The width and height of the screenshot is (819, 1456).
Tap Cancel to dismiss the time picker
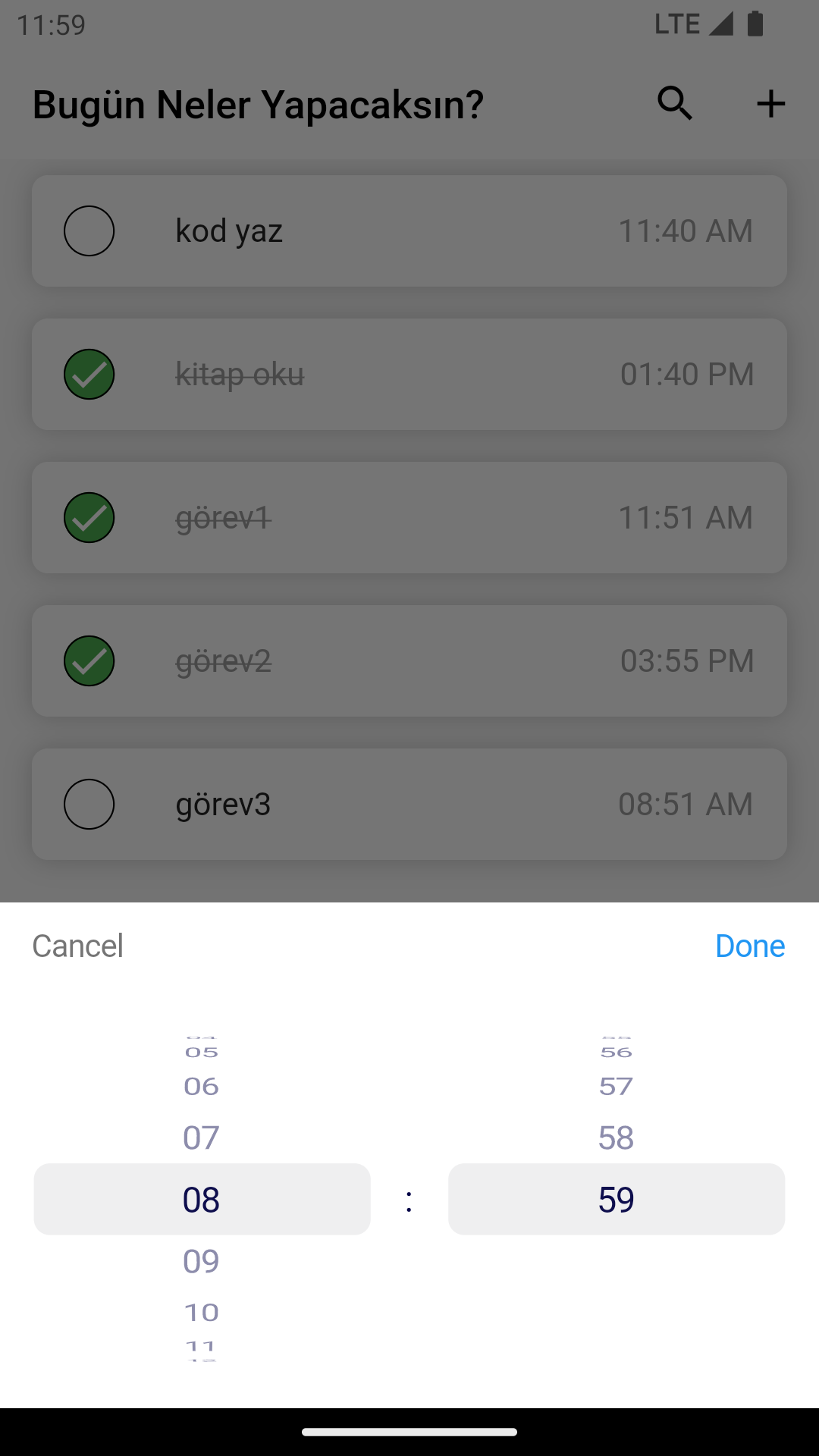(x=77, y=946)
